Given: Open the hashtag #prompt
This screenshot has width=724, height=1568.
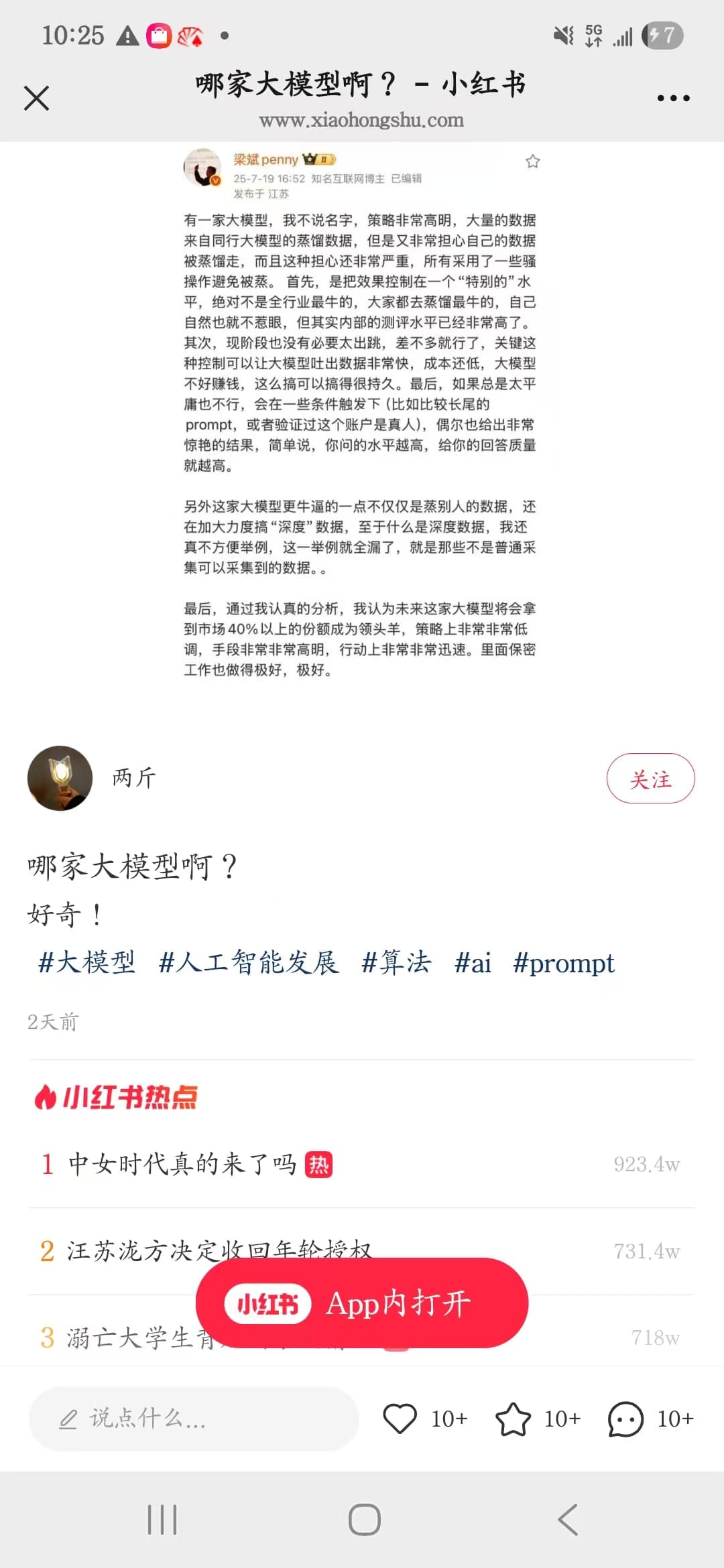Looking at the screenshot, I should pyautogui.click(x=563, y=963).
